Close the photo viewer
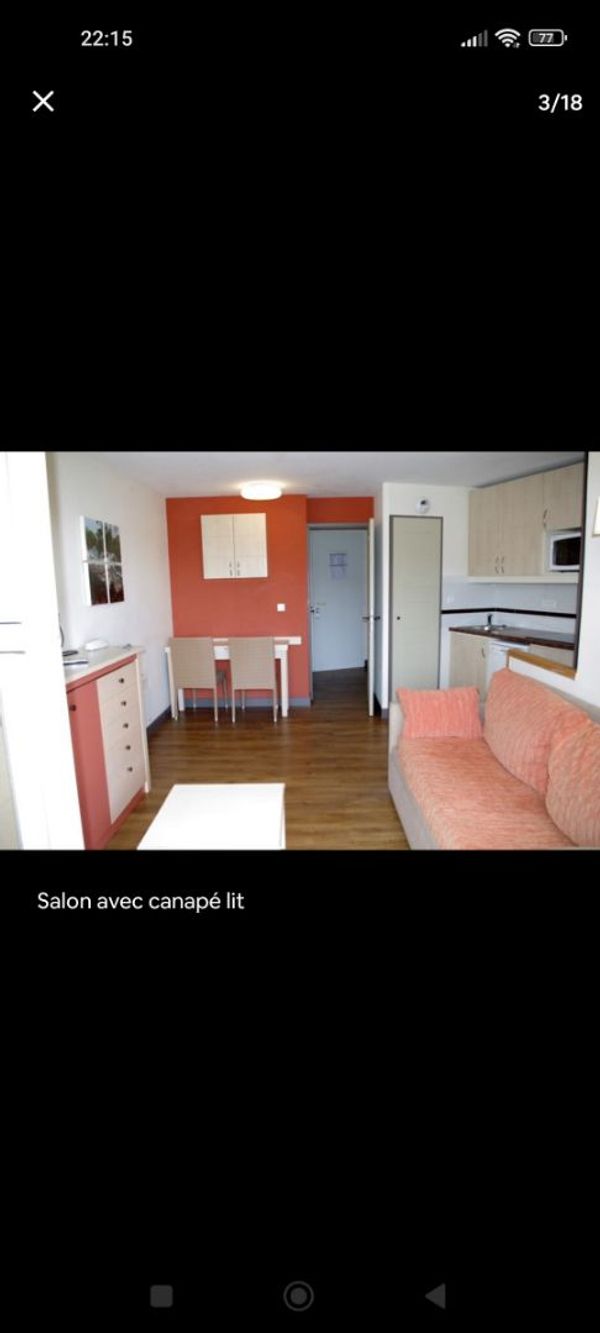The width and height of the screenshot is (600, 1333). tap(43, 101)
